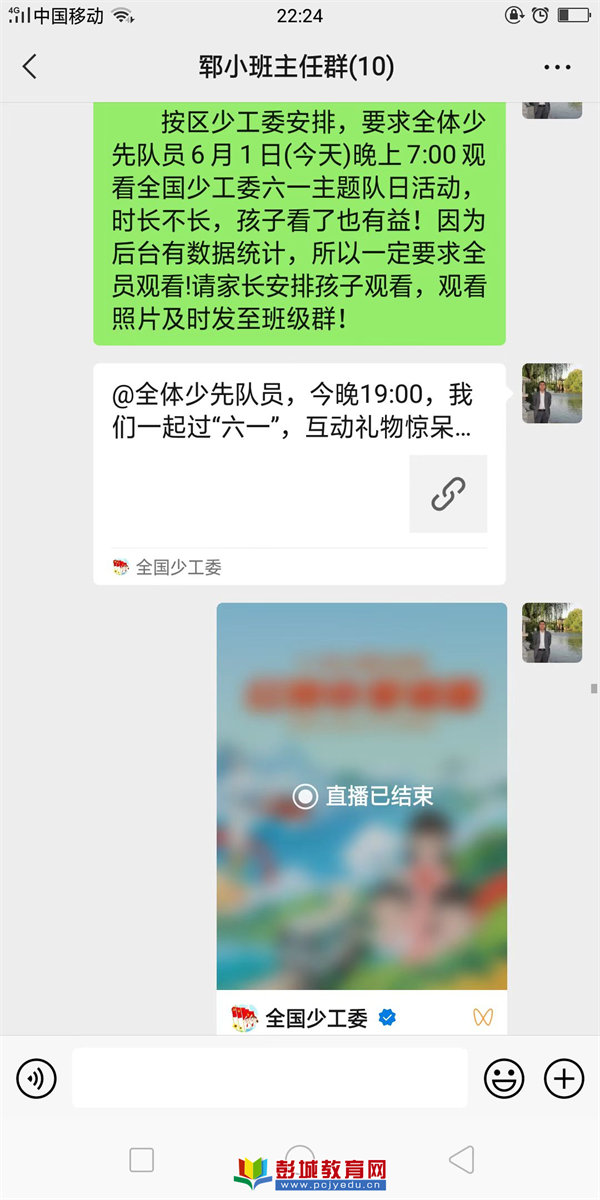Open the chat info overflow menu

point(556,67)
